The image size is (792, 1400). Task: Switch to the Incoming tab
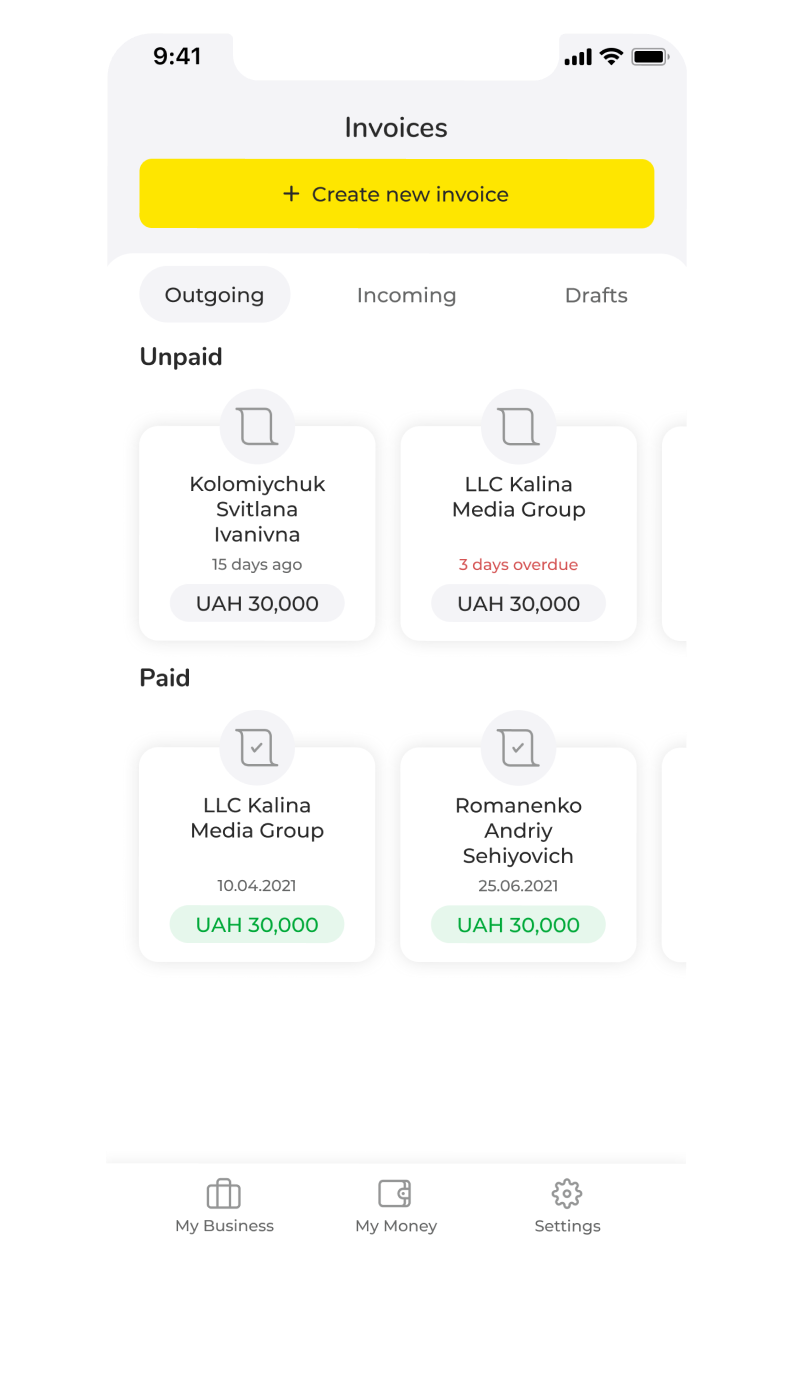coord(406,295)
